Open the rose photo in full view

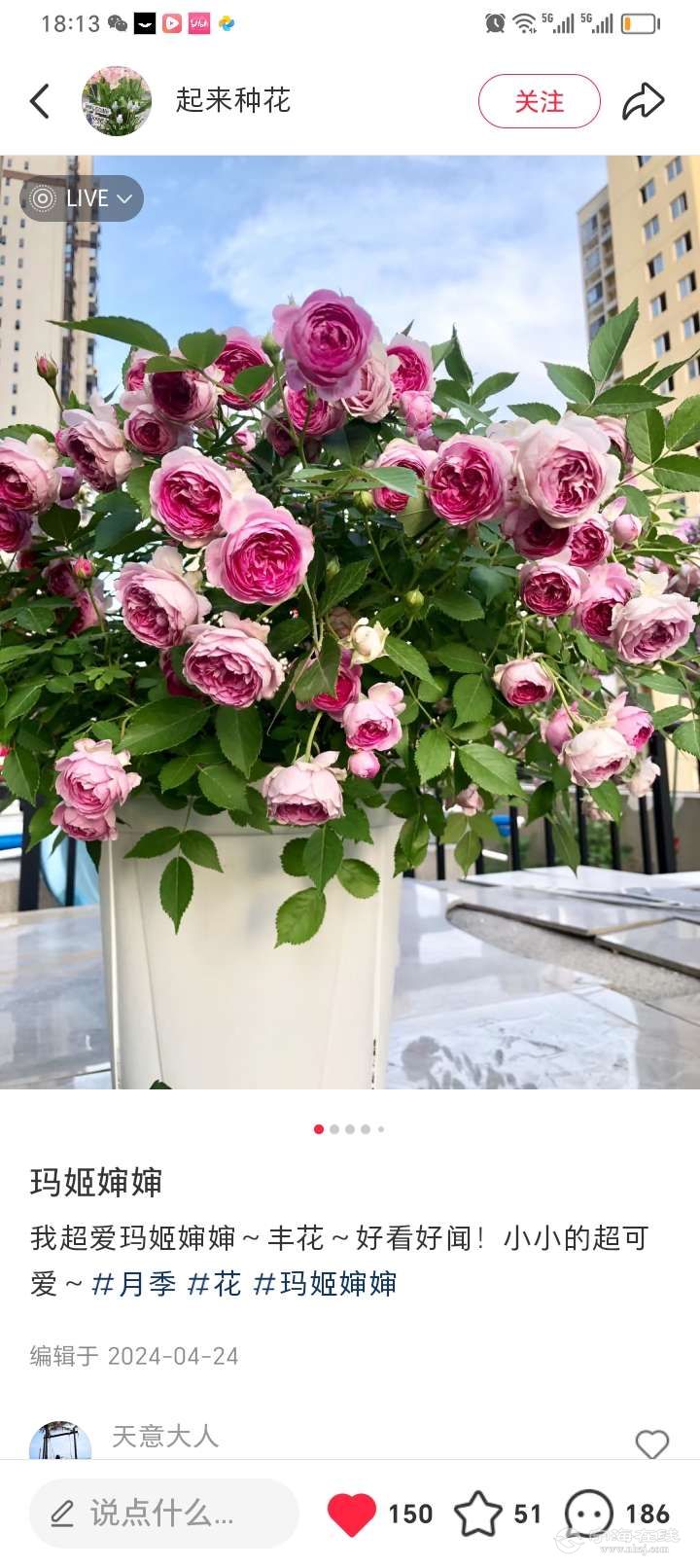tap(350, 623)
